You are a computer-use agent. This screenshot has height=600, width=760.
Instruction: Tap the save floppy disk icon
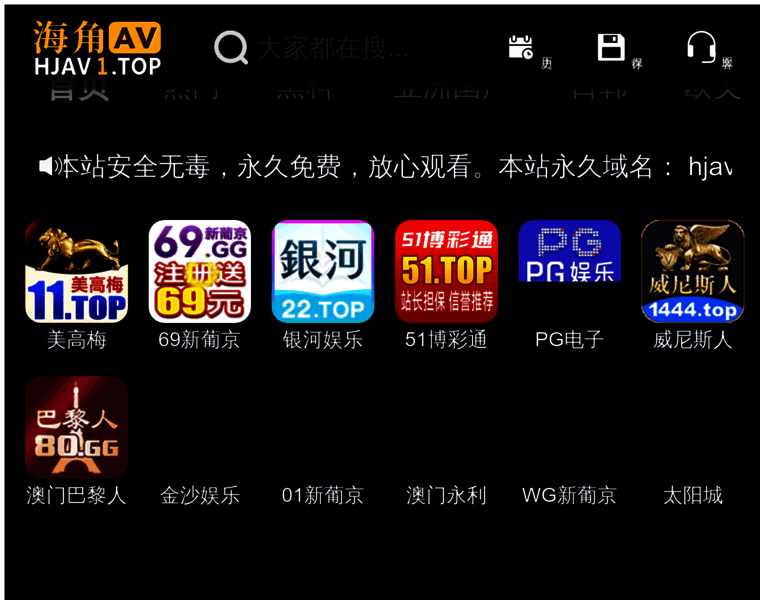click(611, 48)
